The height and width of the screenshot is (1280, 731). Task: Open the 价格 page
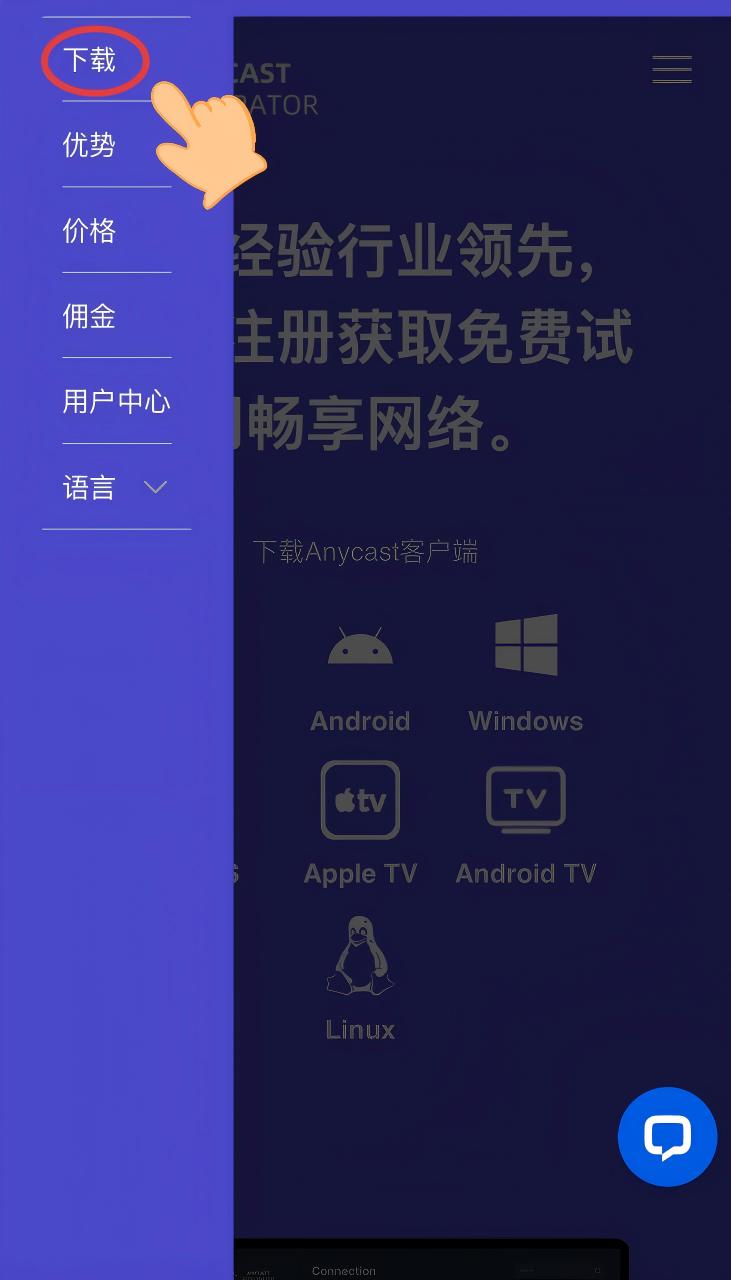[x=89, y=231]
